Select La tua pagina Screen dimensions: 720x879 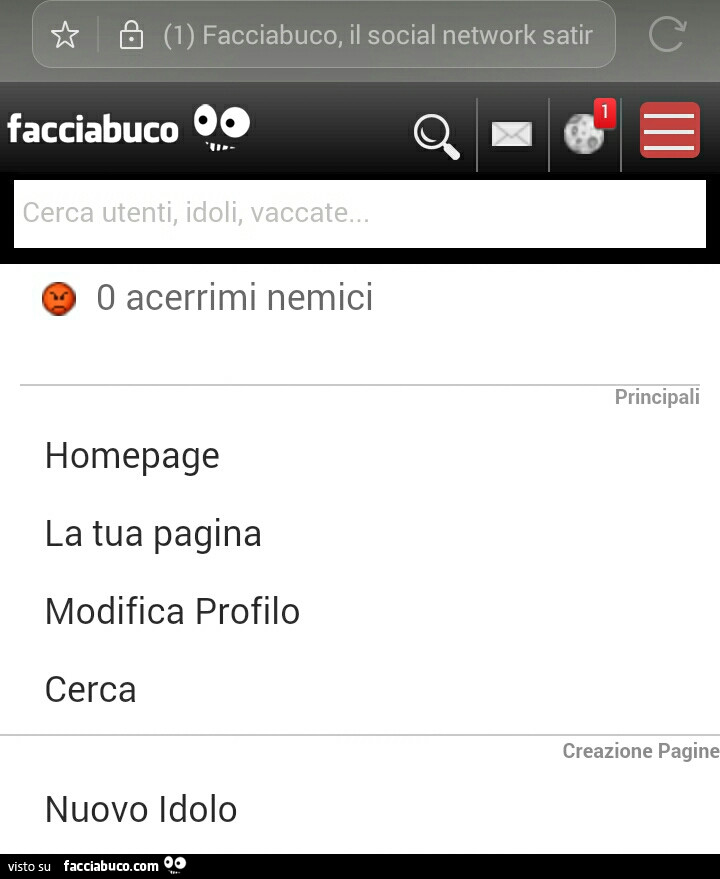coord(152,534)
